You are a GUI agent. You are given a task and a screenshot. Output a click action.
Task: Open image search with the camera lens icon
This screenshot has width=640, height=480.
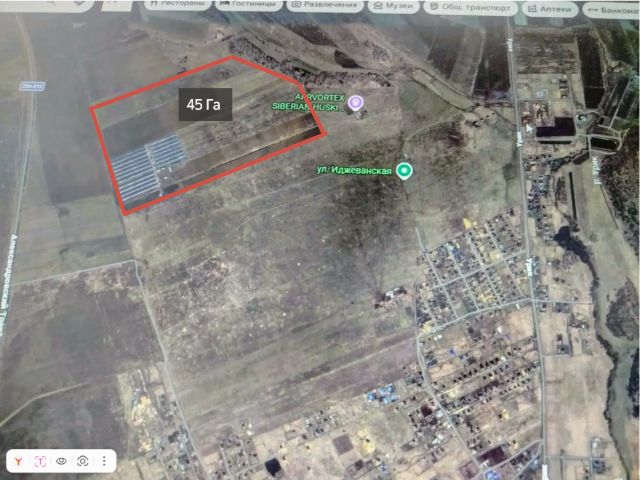tap(82, 461)
